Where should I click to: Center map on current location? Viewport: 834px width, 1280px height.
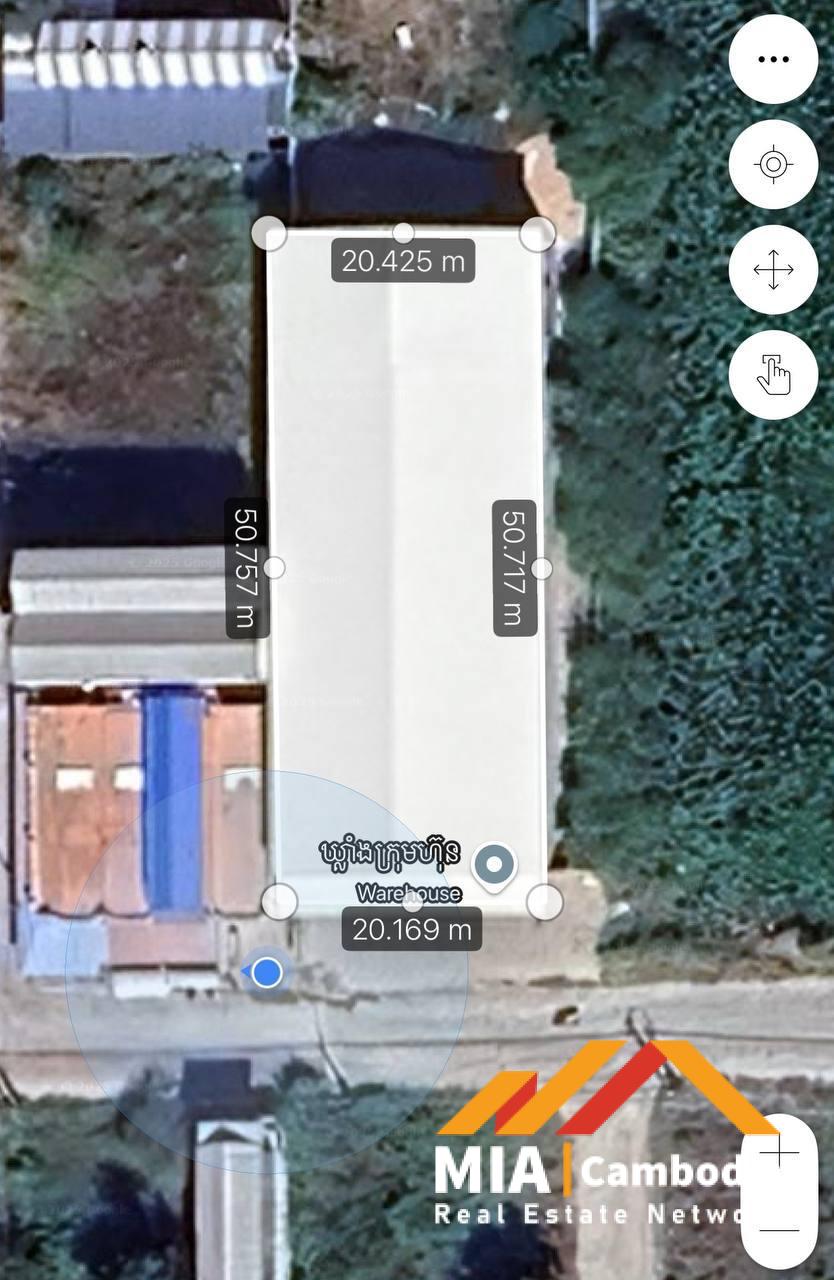pos(773,165)
